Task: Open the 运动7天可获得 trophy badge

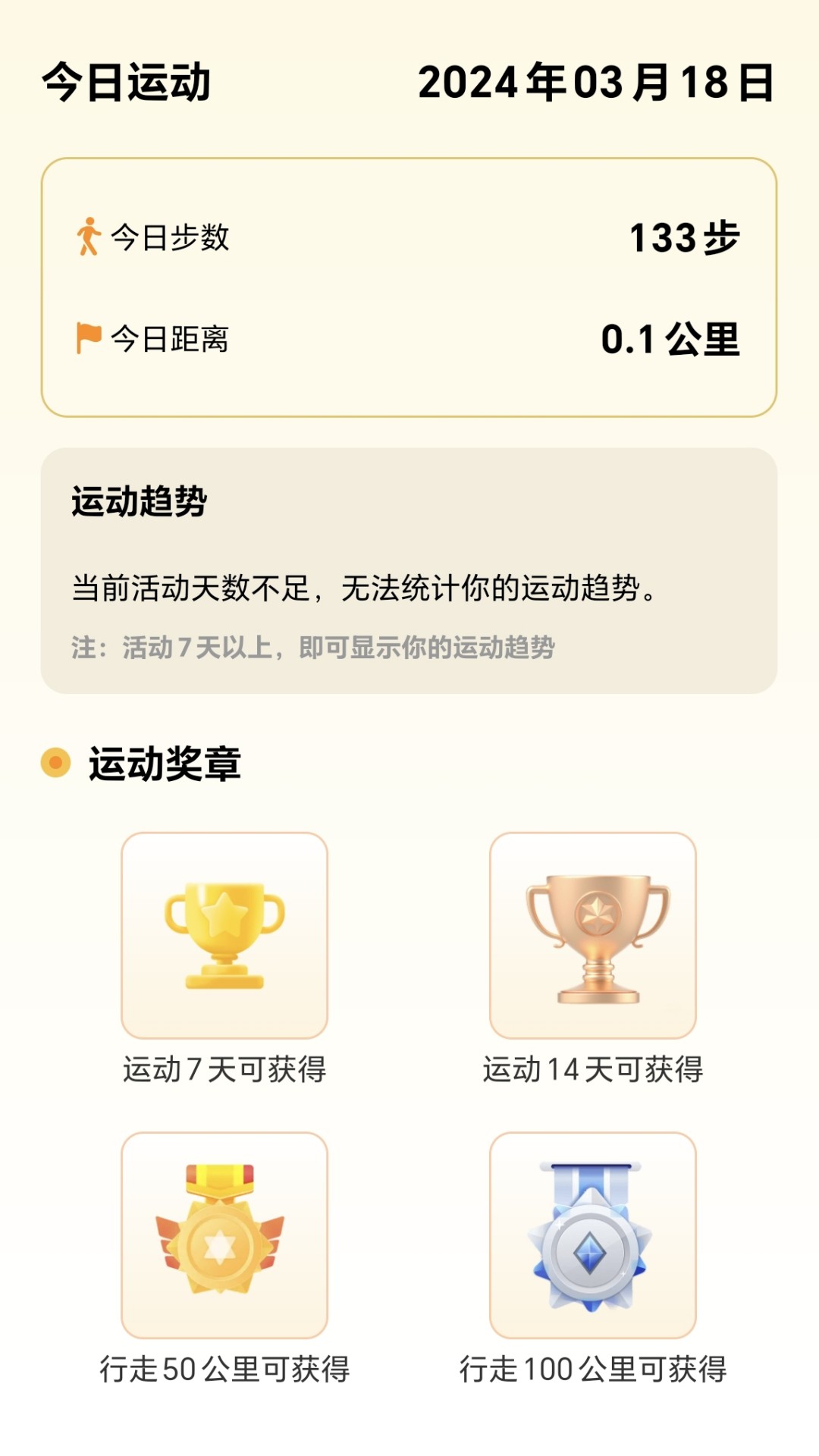Action: [224, 935]
